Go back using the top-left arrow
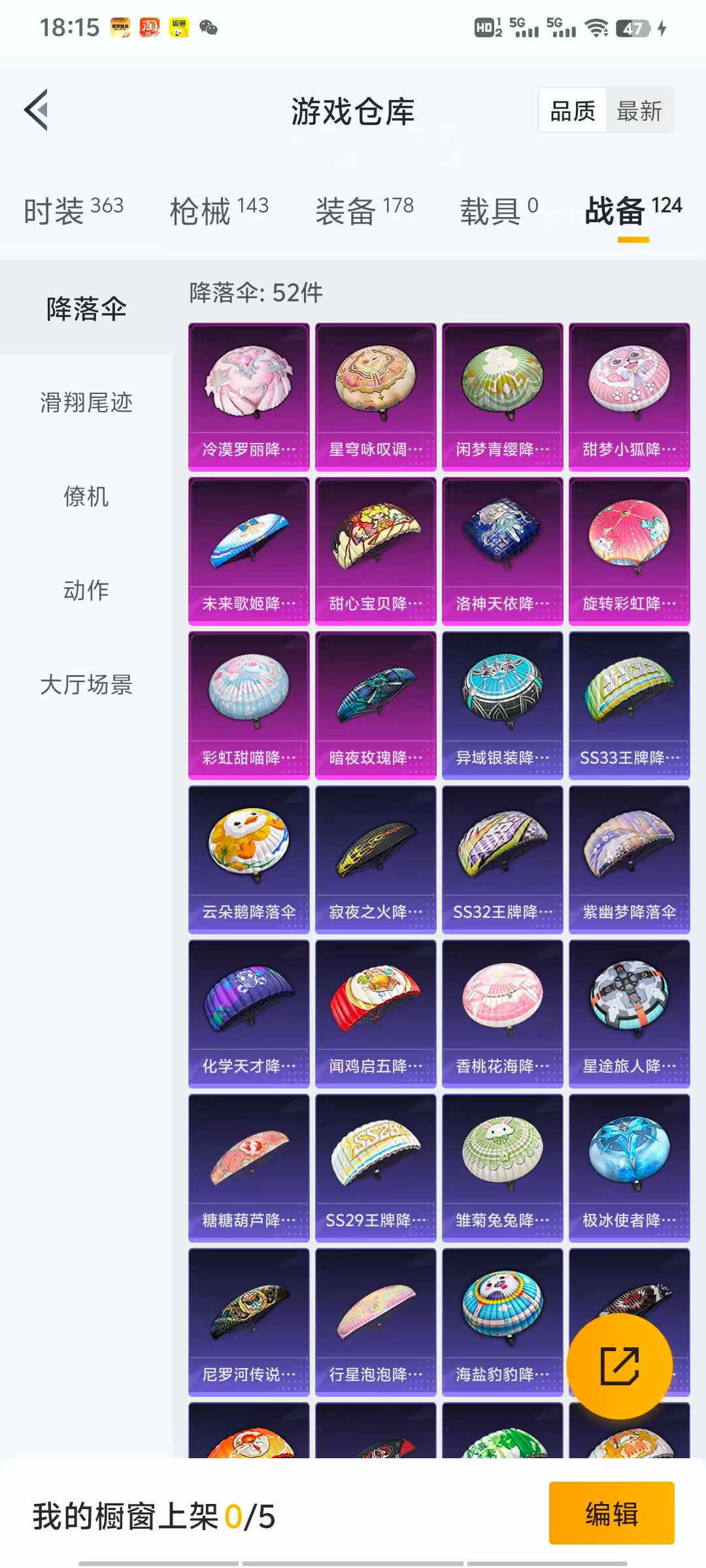706x1568 pixels. coord(37,110)
